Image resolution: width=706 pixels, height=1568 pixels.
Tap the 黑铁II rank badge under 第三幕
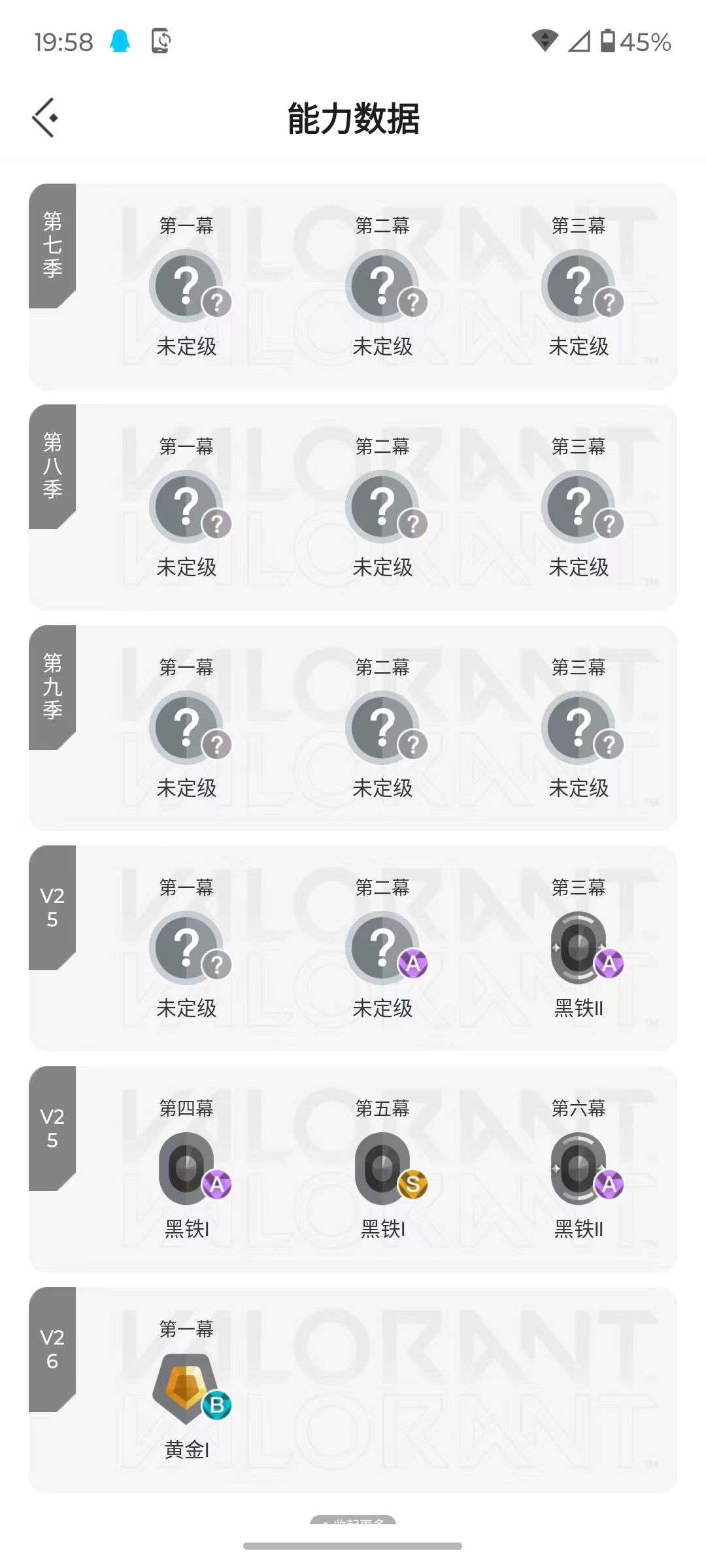[x=579, y=947]
